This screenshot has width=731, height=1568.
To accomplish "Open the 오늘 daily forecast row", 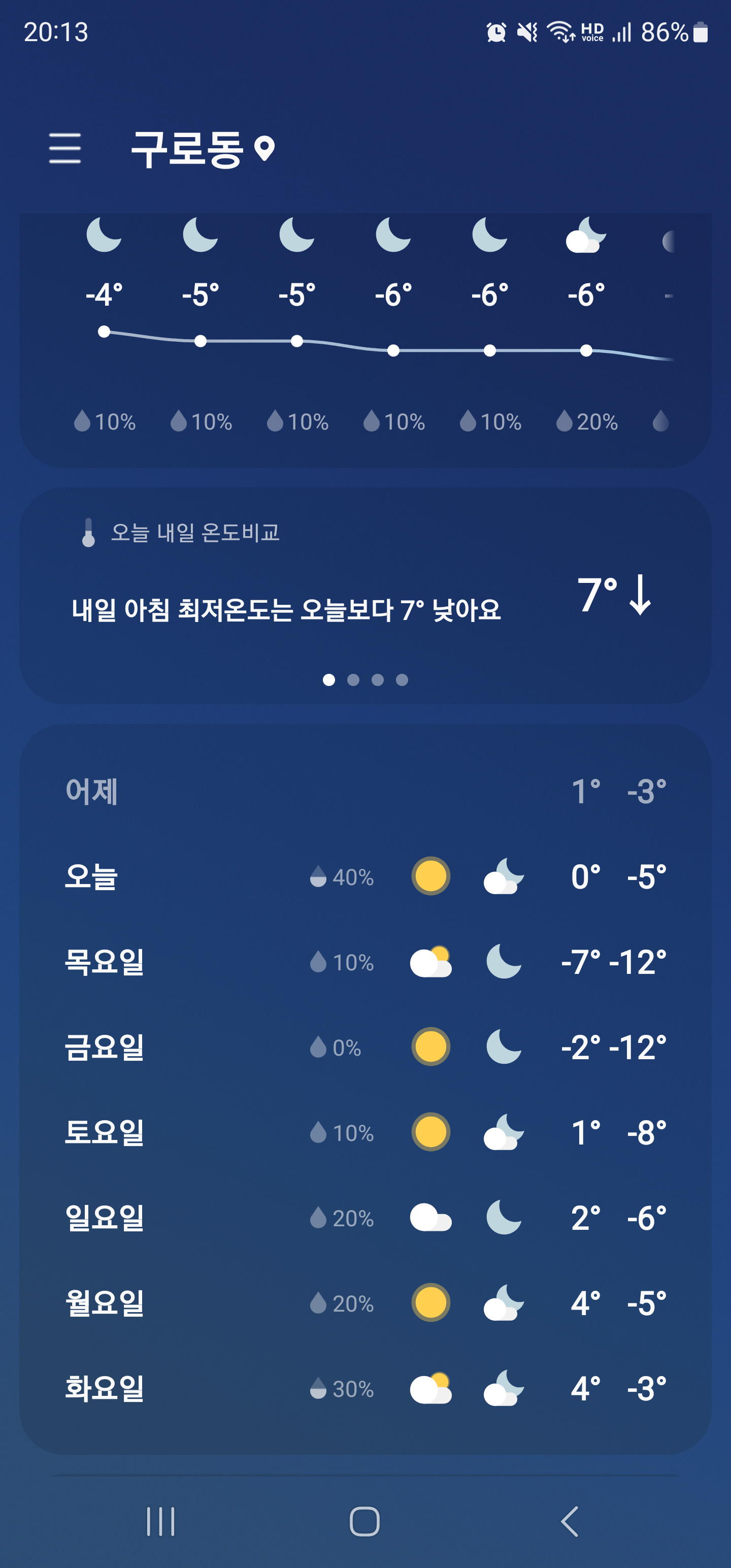I will pos(365,876).
